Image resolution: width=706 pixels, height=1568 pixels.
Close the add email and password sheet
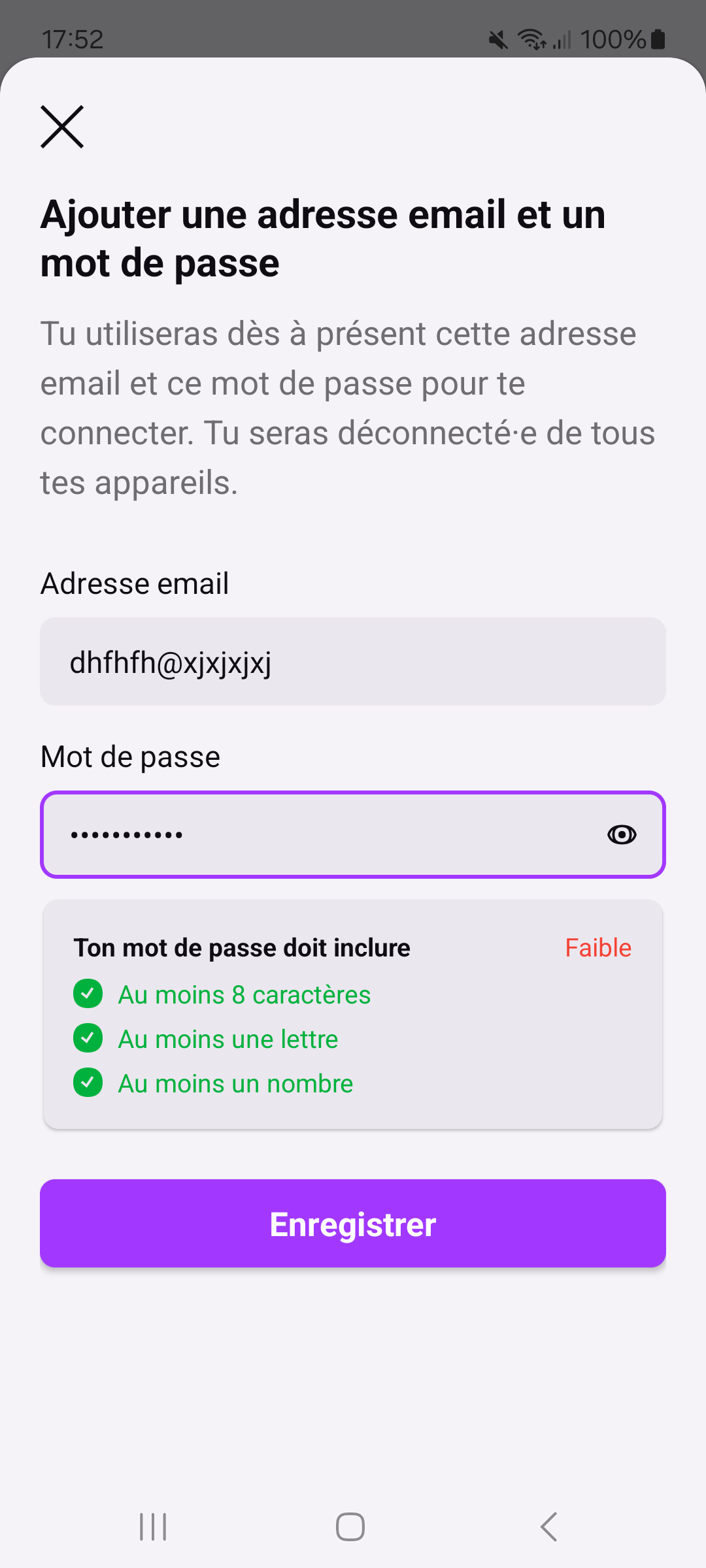click(62, 127)
